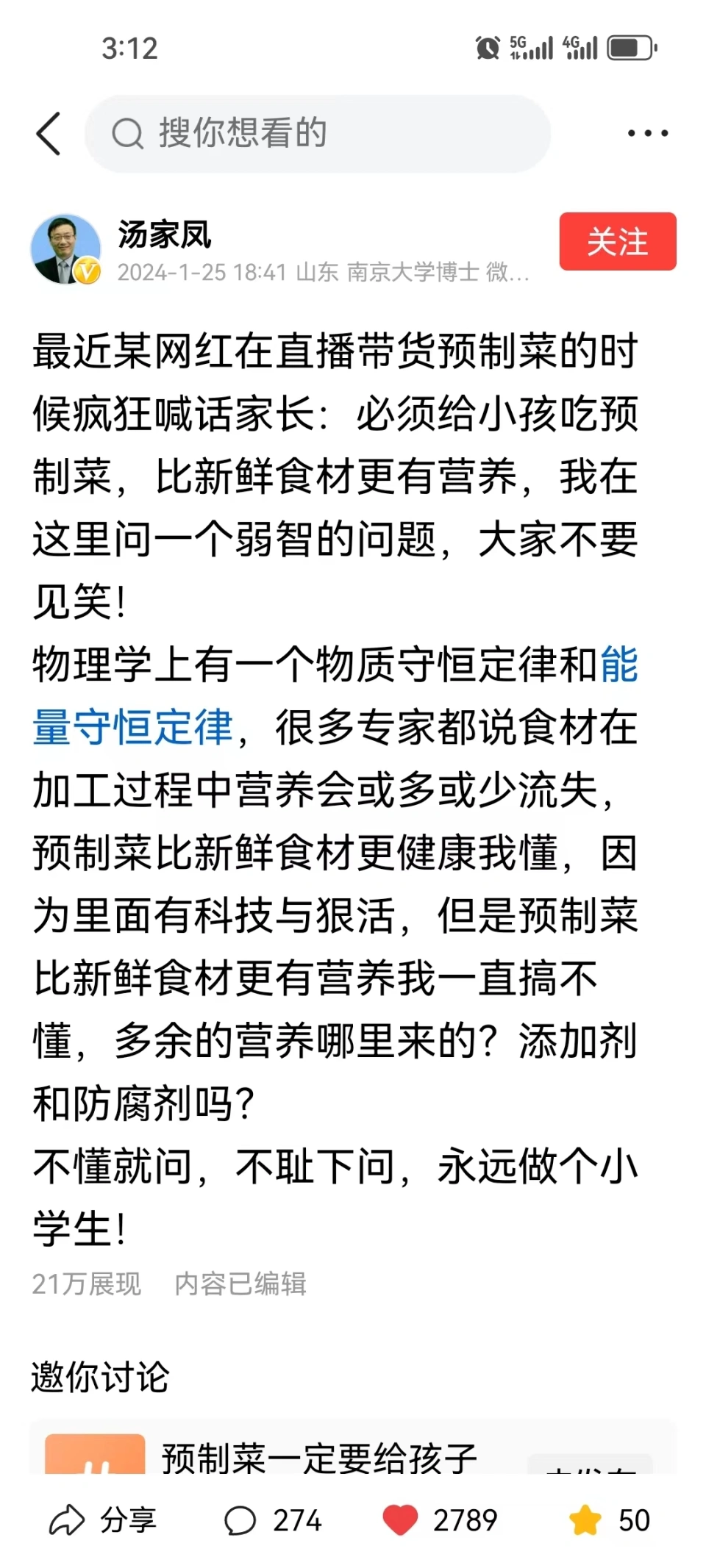Open the three-dot overflow menu

647,133
